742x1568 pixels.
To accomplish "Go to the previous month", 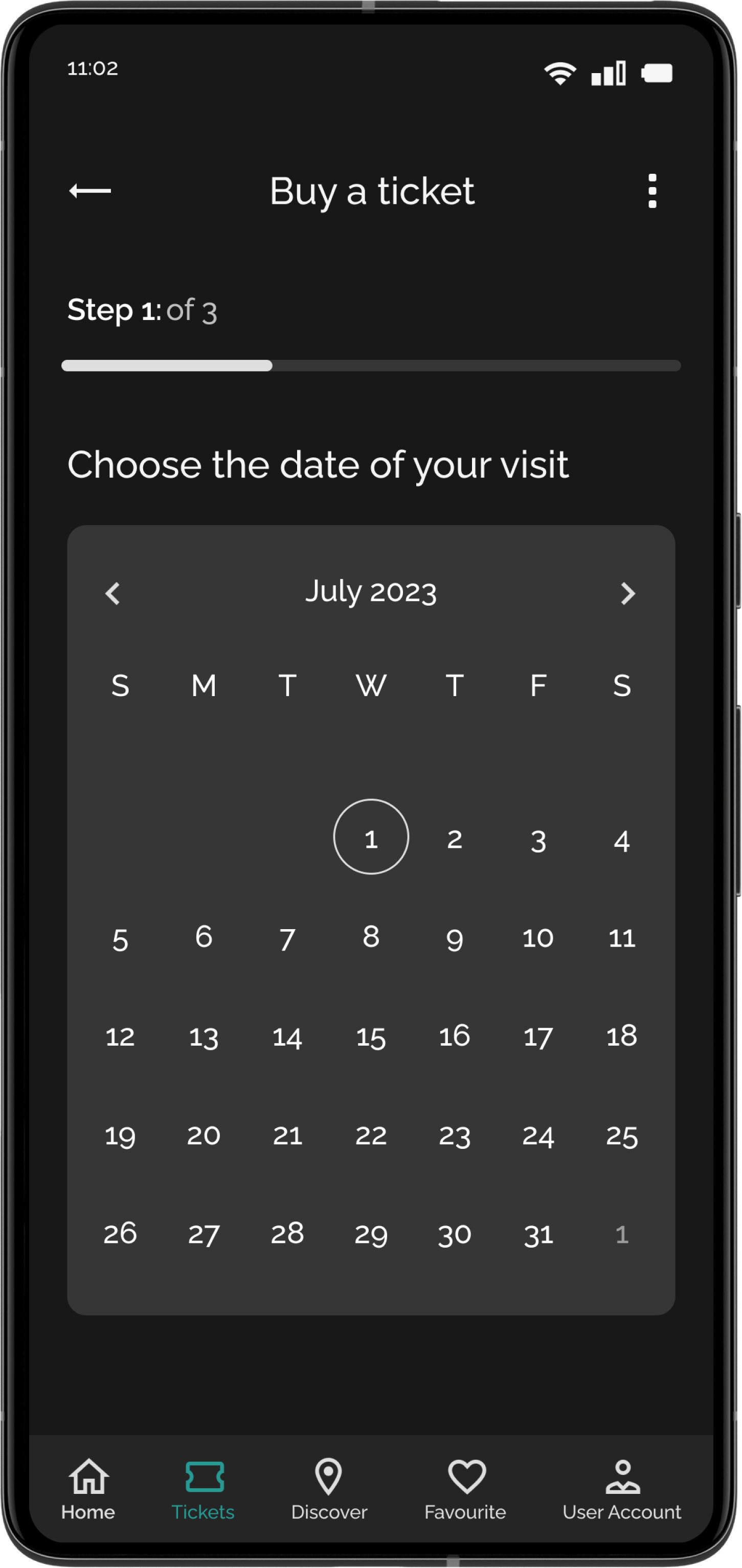I will (113, 593).
